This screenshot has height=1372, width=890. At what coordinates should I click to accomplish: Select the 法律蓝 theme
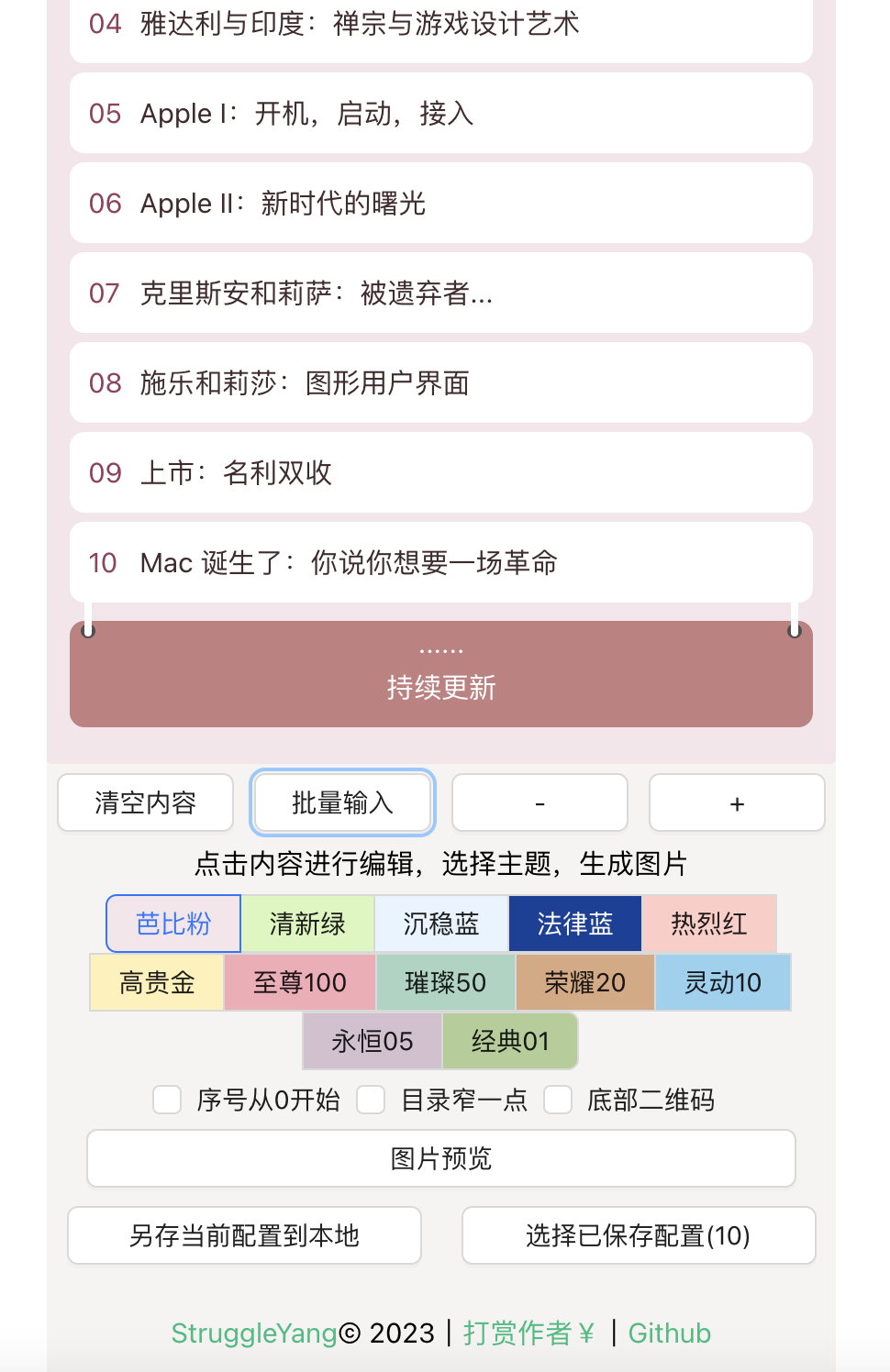(575, 924)
